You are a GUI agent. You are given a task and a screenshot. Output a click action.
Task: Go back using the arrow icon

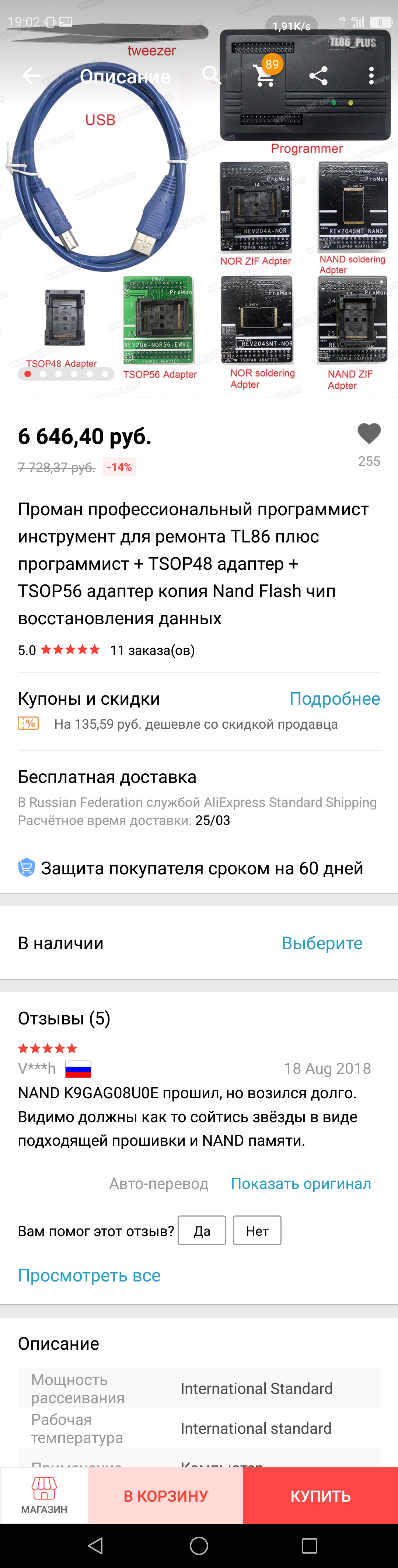31,76
